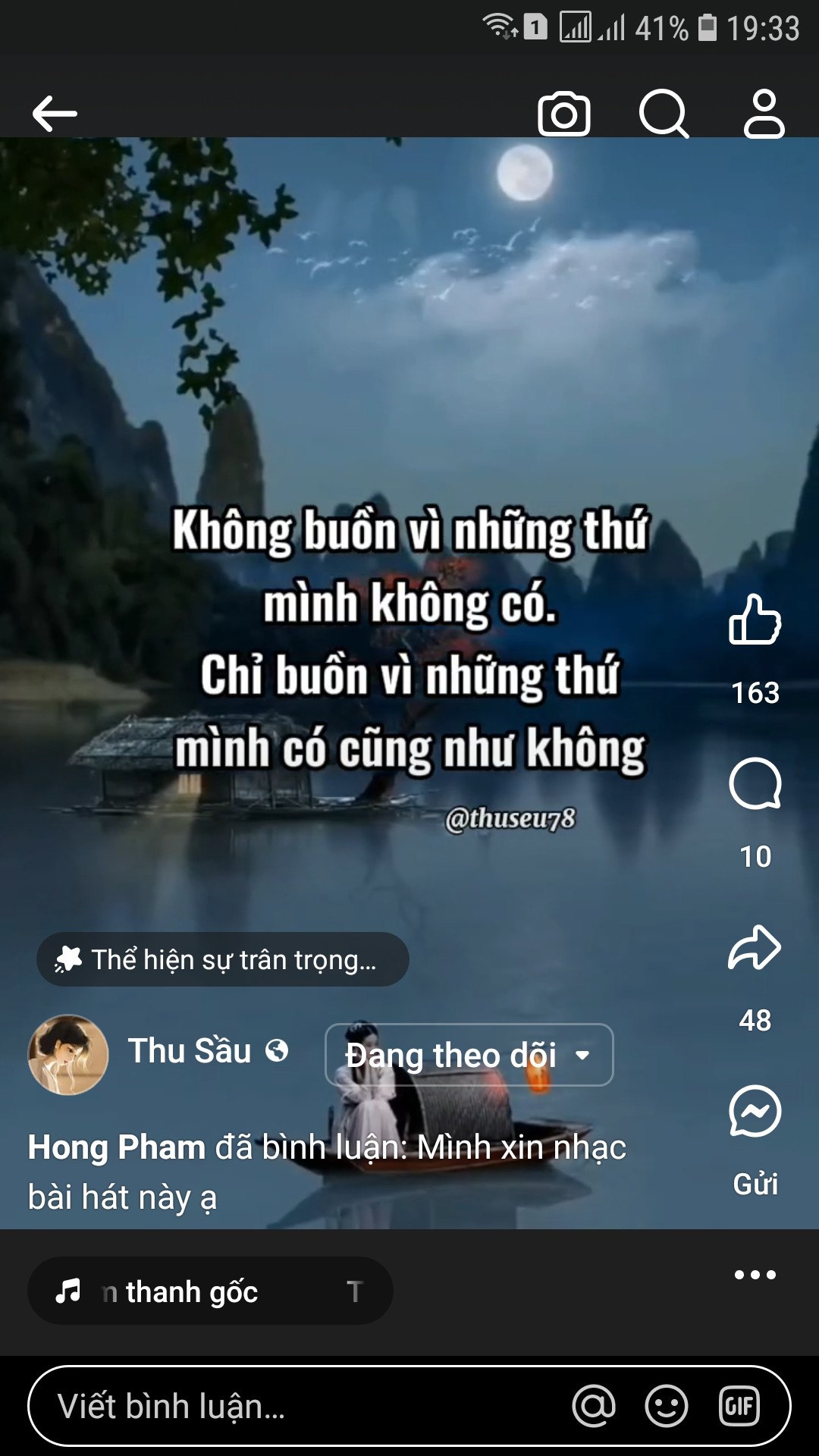
Task: Share this reel with the arrow icon
Action: 755,947
